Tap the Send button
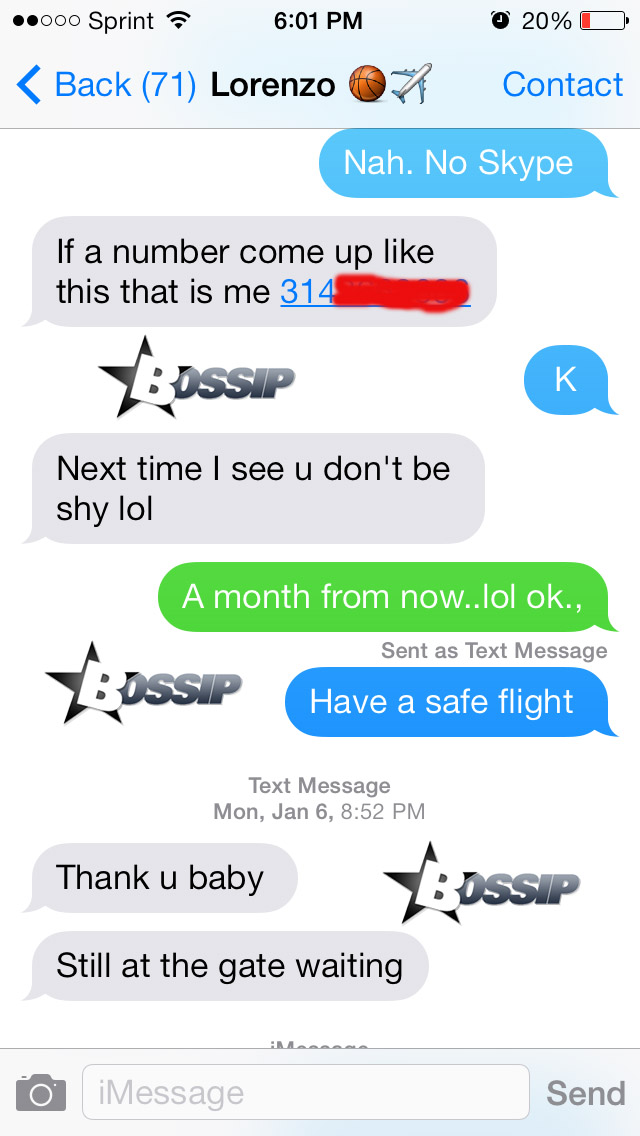The width and height of the screenshot is (640, 1136). click(585, 1092)
